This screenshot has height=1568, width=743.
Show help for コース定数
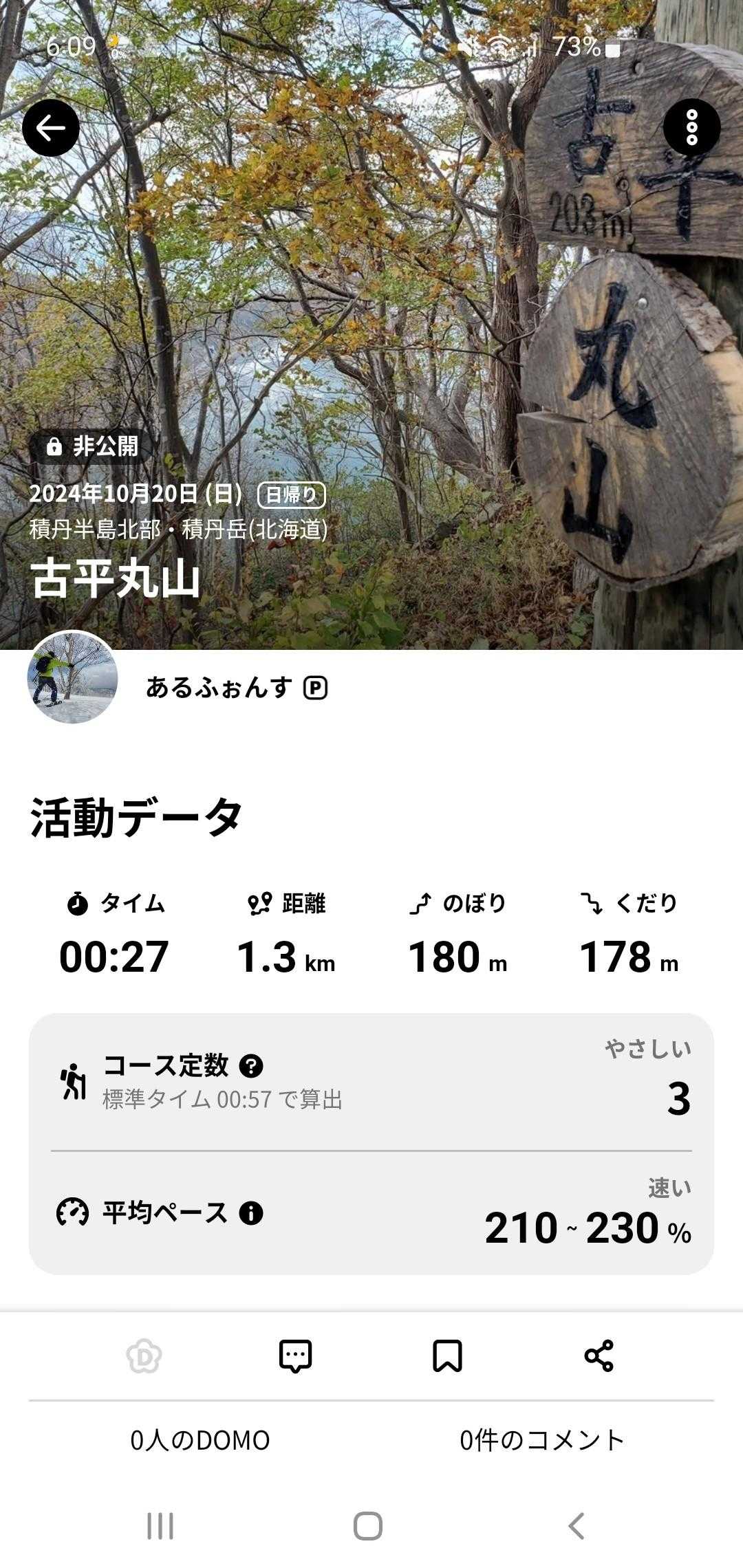coord(251,1066)
